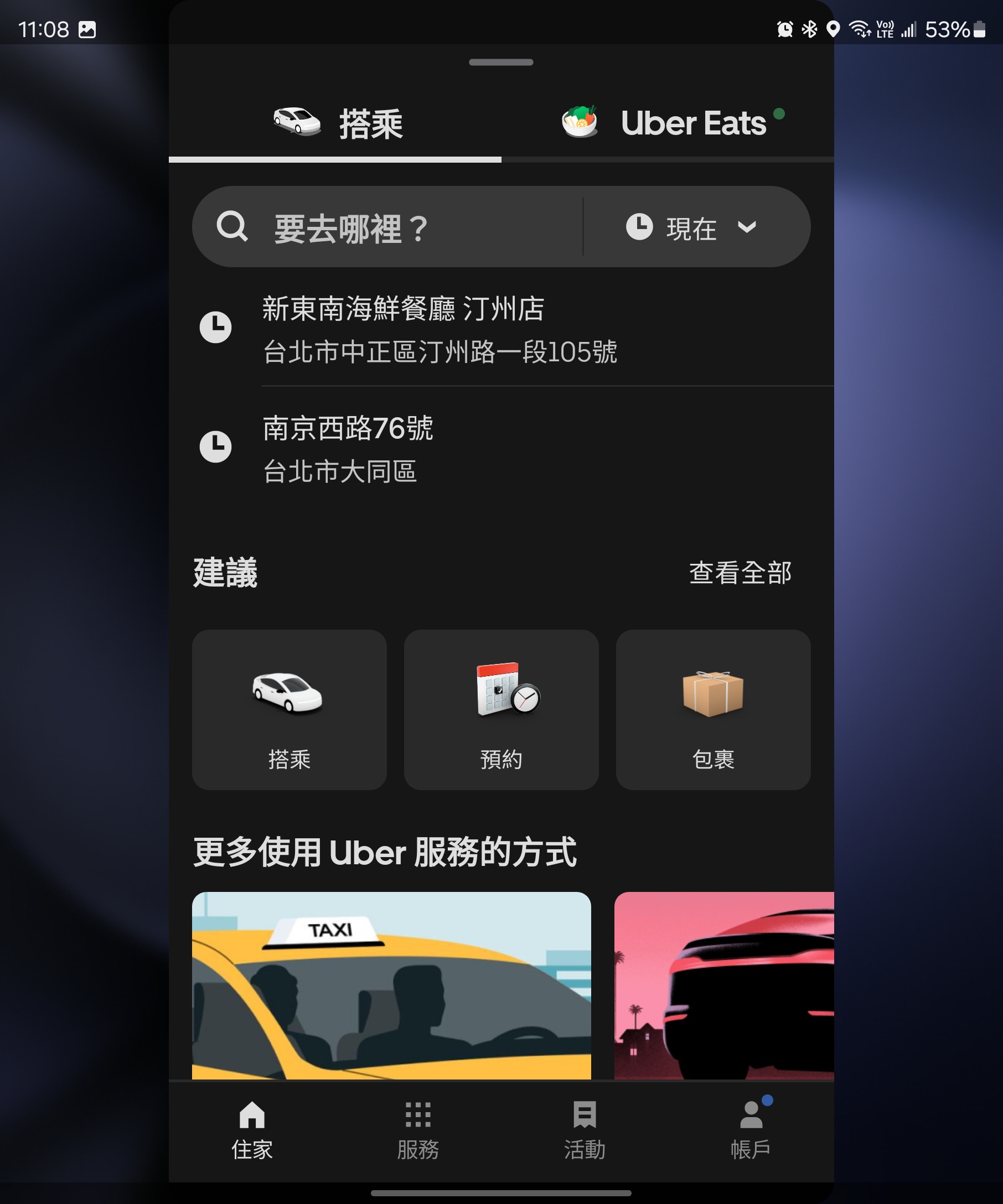Choose recent destination 新東南海鮮餐廳 汀州店
Viewport: 1003px width, 1204px height.
coord(439,330)
